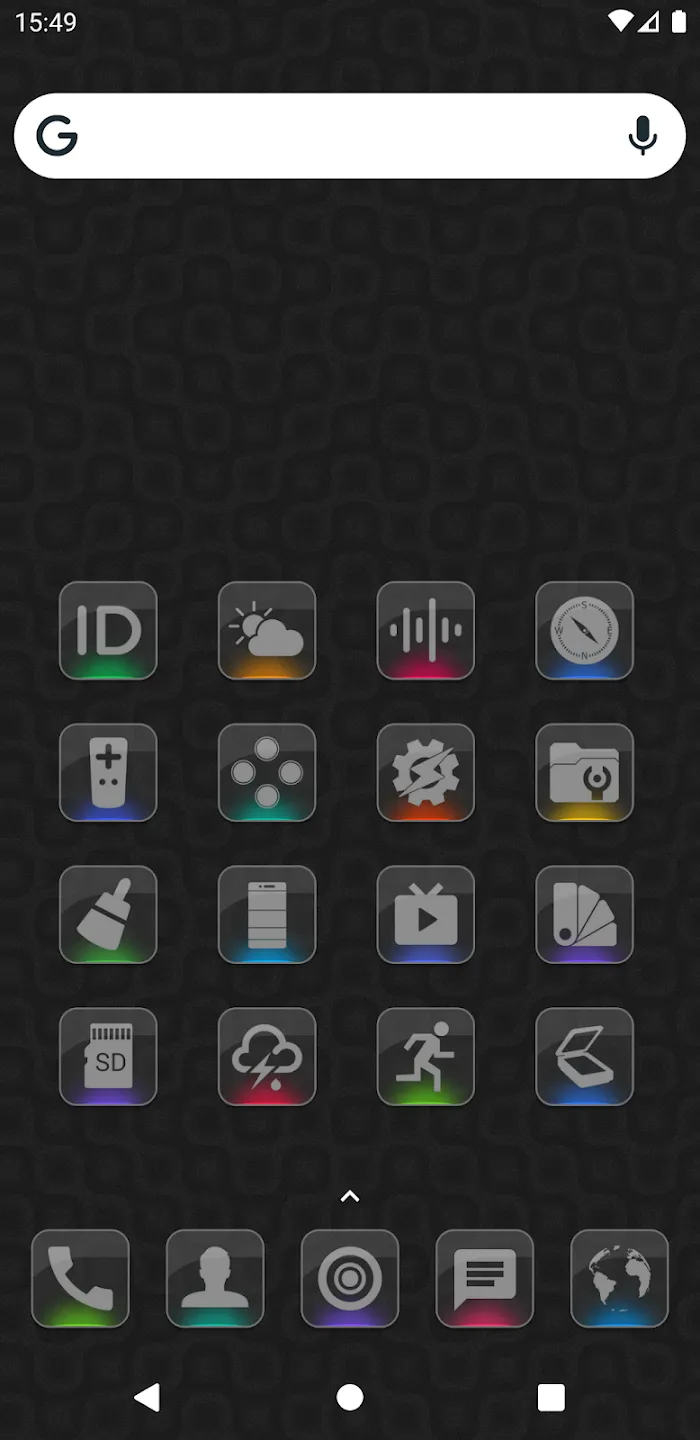Open the ID app icon
This screenshot has width=700, height=1440.
click(x=108, y=631)
